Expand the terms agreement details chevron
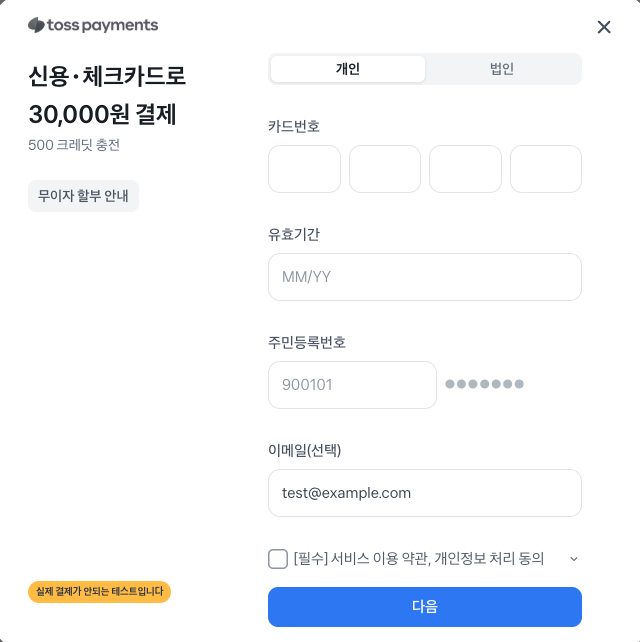This screenshot has width=640, height=642. (574, 559)
